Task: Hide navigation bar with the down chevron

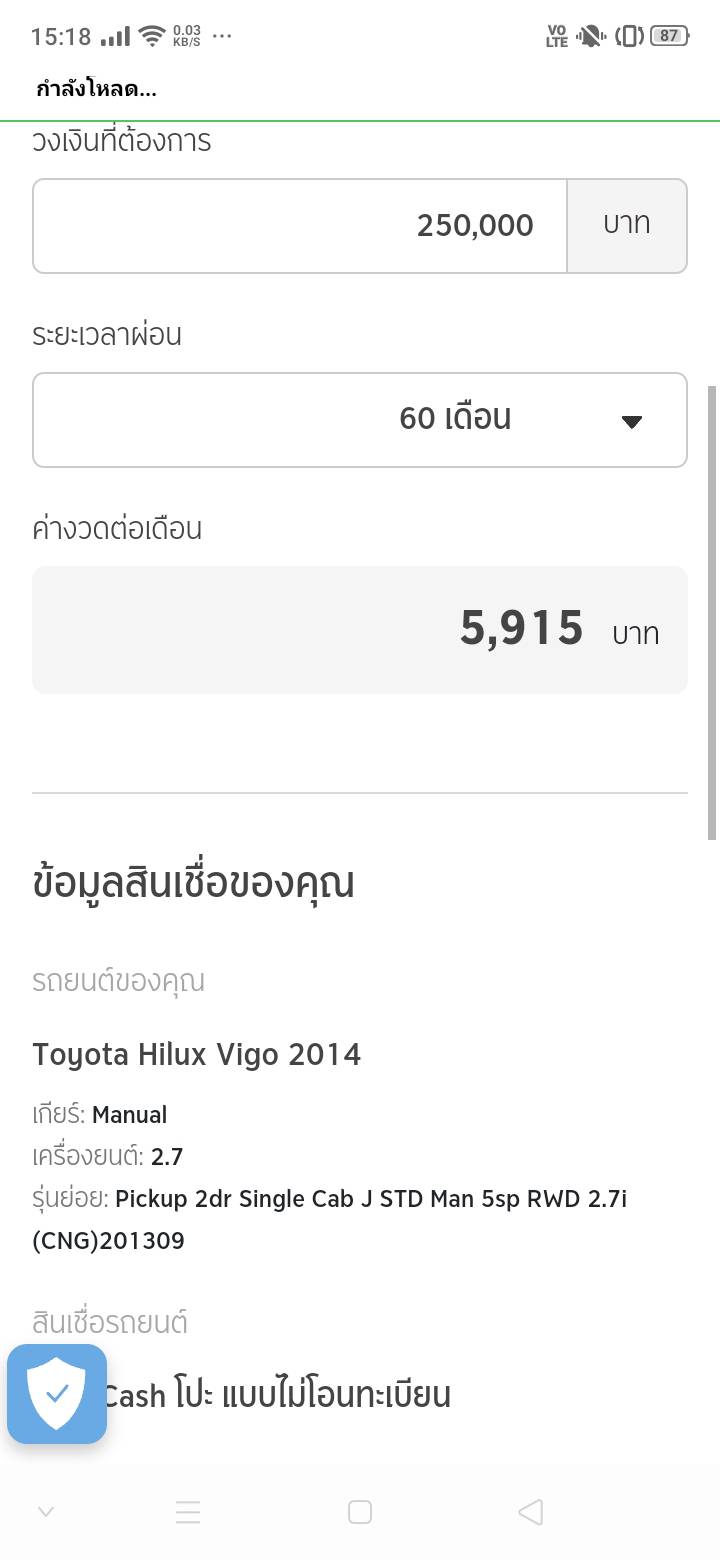Action: tap(45, 1512)
